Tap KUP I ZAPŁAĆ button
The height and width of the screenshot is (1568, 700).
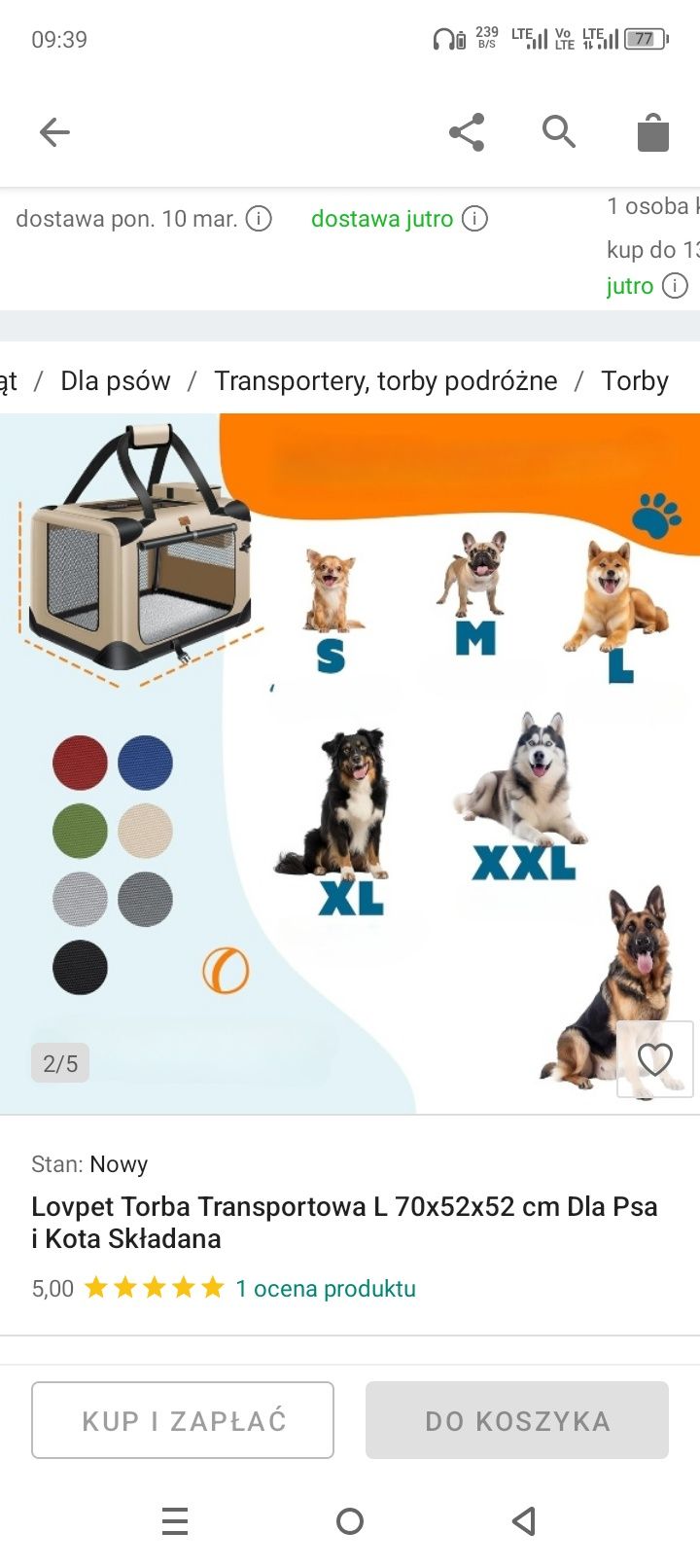(x=183, y=1420)
